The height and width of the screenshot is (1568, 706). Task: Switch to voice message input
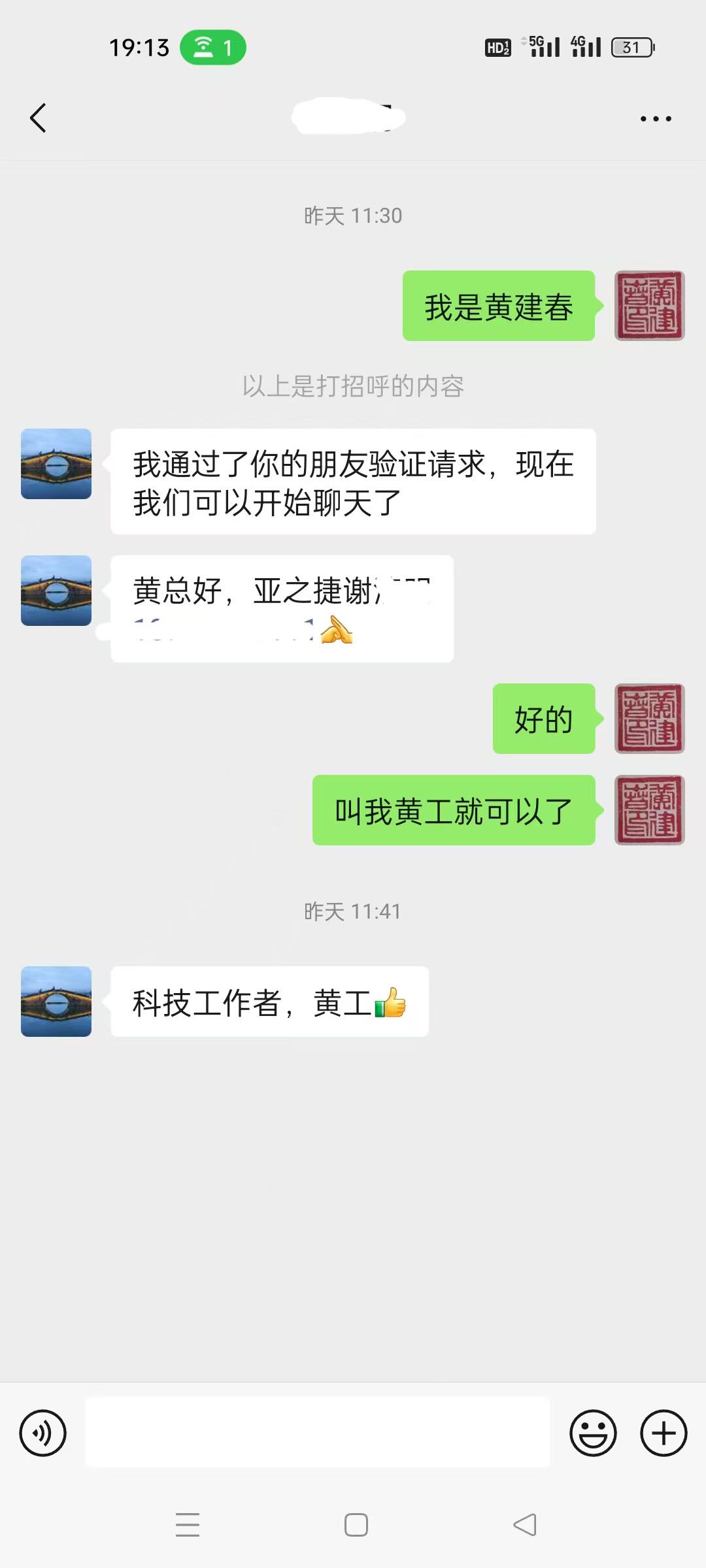pos(43,1433)
